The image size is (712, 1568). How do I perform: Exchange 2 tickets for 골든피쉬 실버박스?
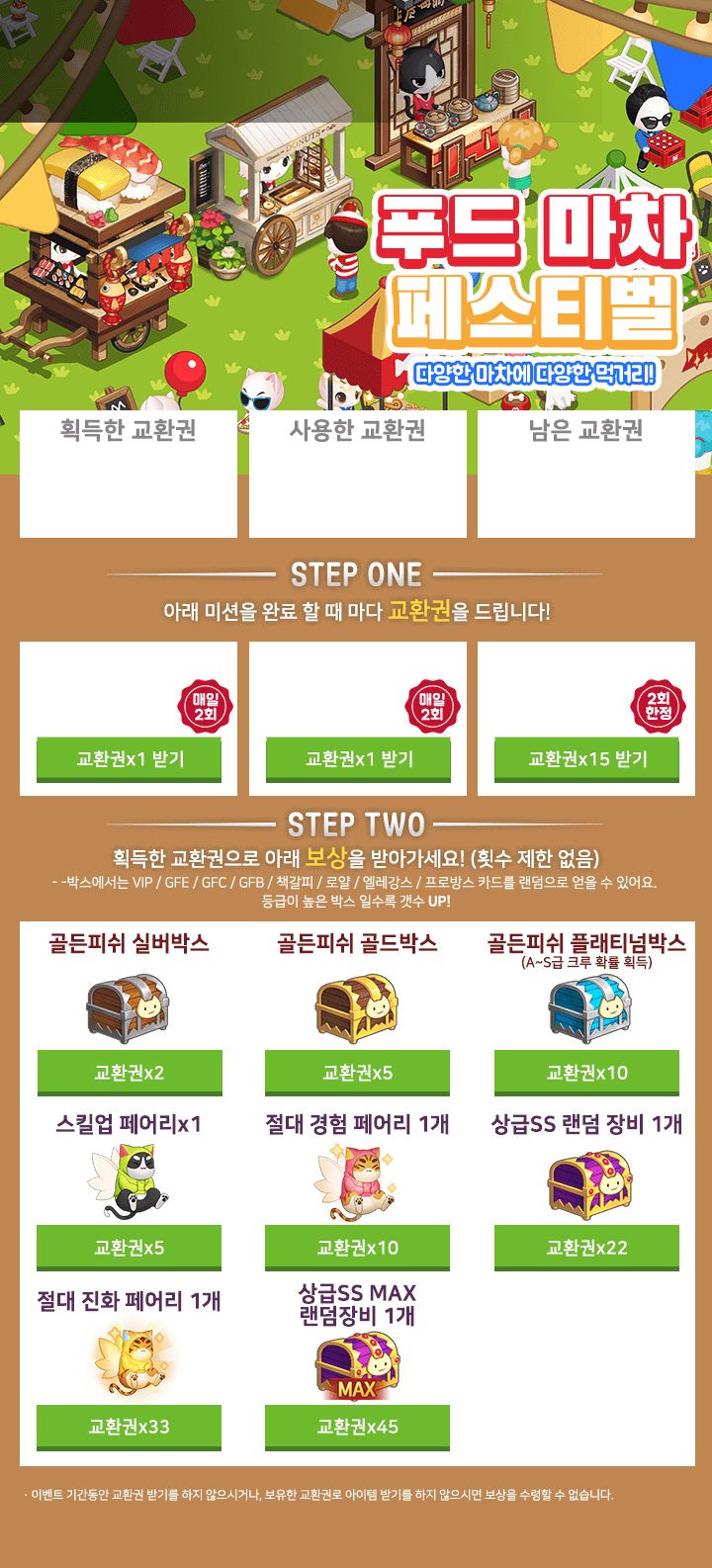pyautogui.click(x=130, y=1073)
